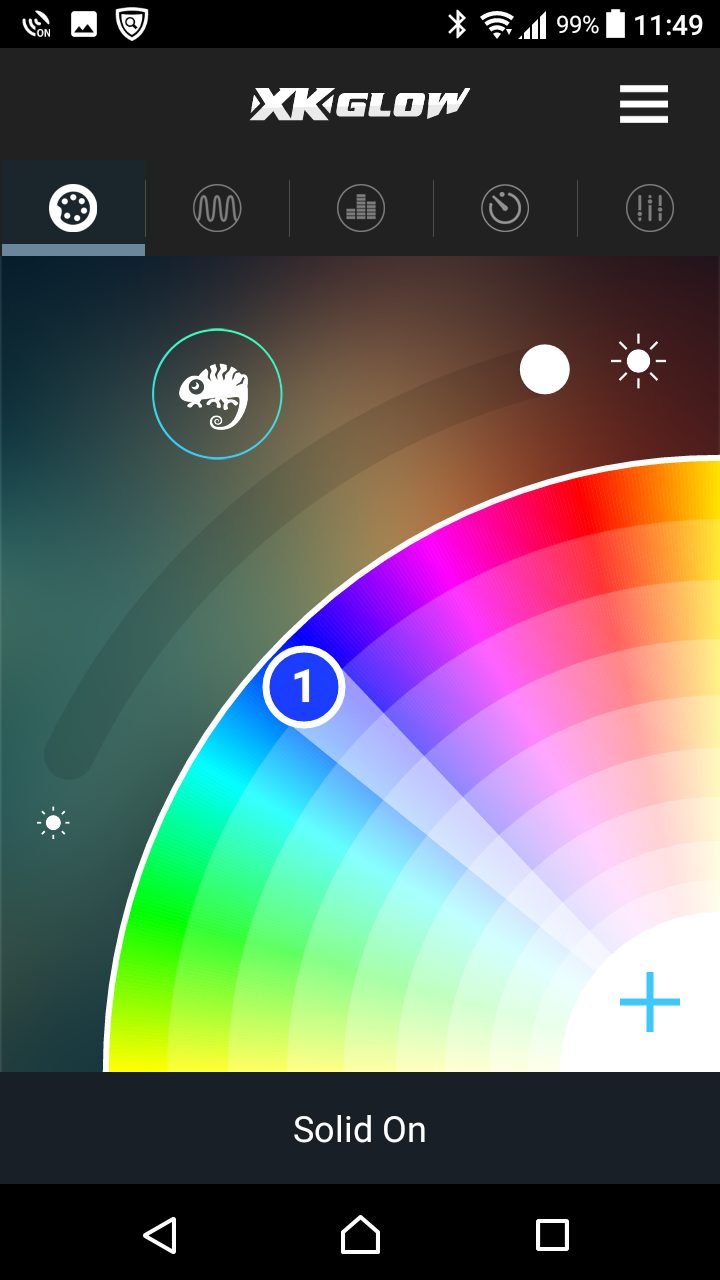
Task: Open the music equalizer tab
Action: 361,209
